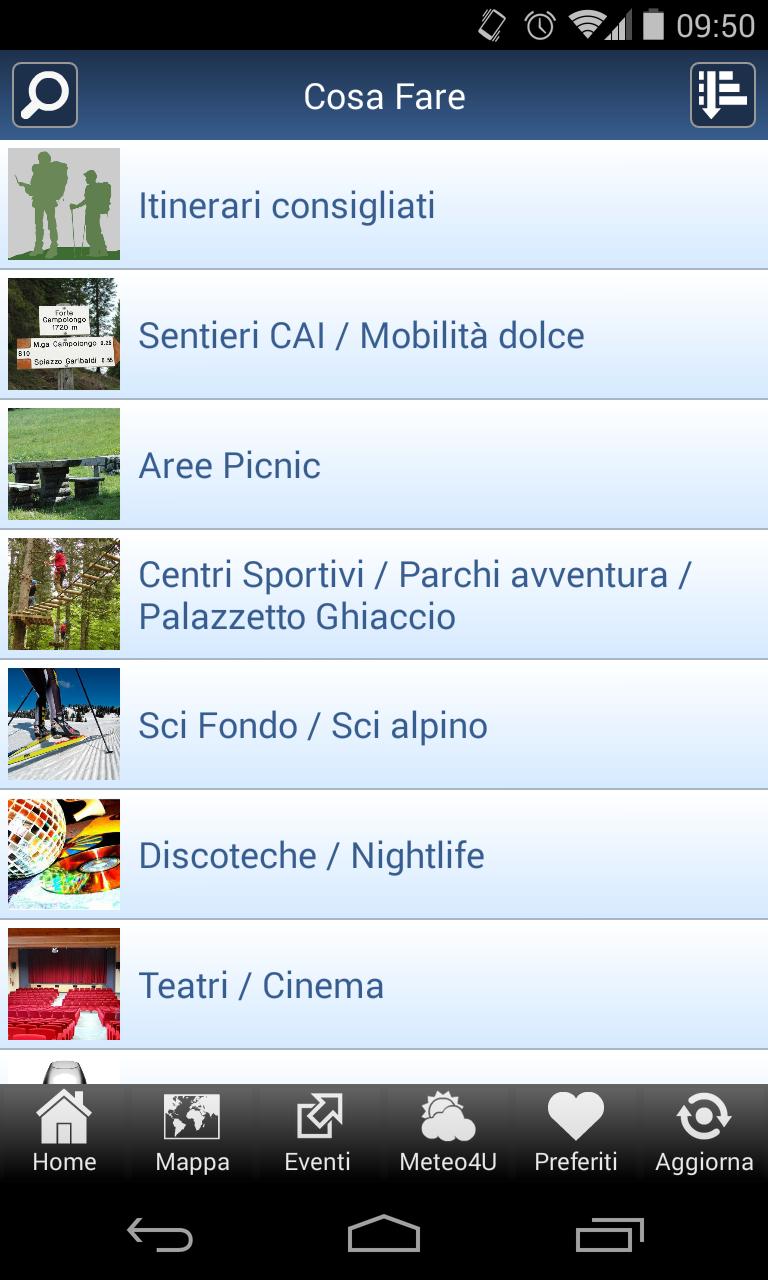Tap the system back button
Viewport: 768px width, 1280px height.
(x=160, y=1236)
